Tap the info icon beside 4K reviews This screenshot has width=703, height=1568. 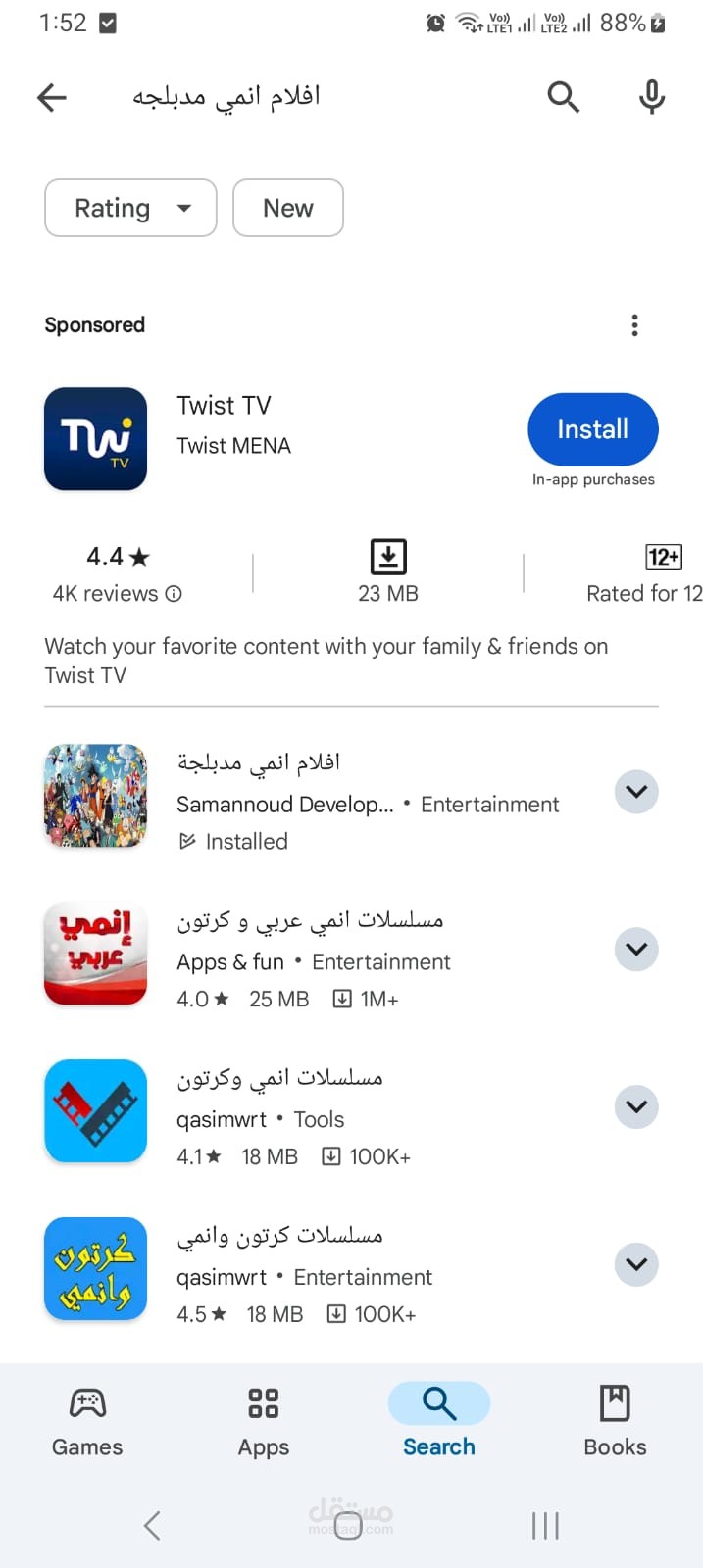174,594
